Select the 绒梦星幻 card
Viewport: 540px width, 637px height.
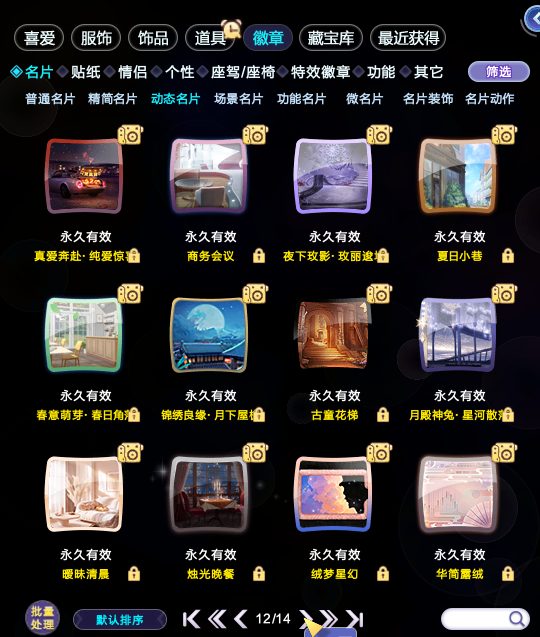pyautogui.click(x=334, y=494)
